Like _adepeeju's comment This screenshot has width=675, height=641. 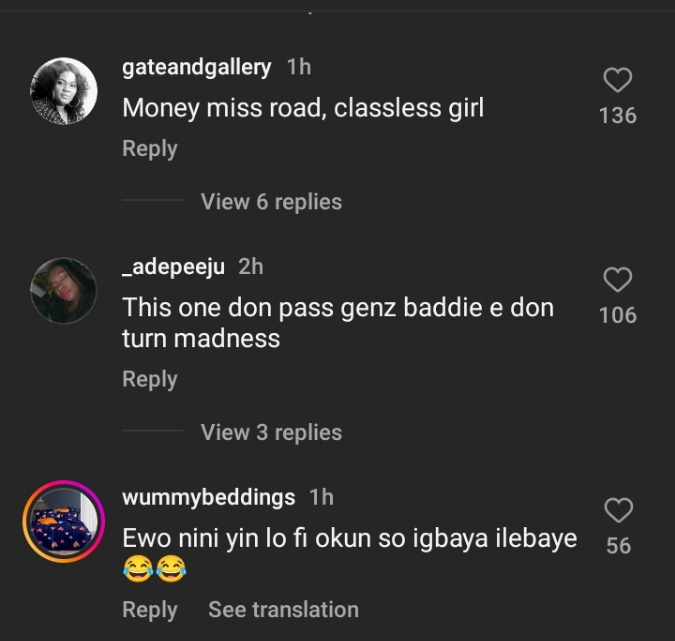[618, 279]
